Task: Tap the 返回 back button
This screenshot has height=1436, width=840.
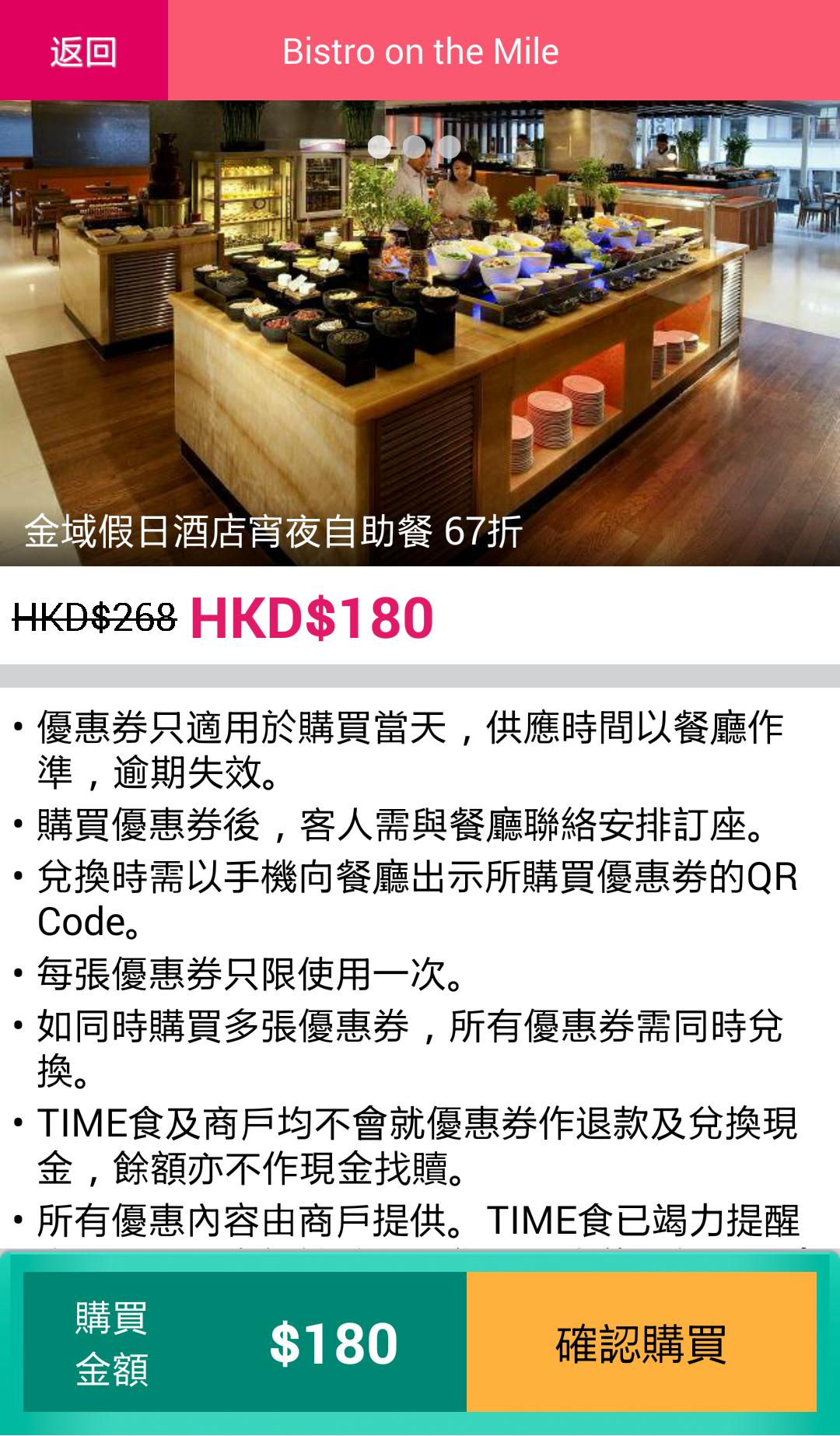Action: pos(83,51)
